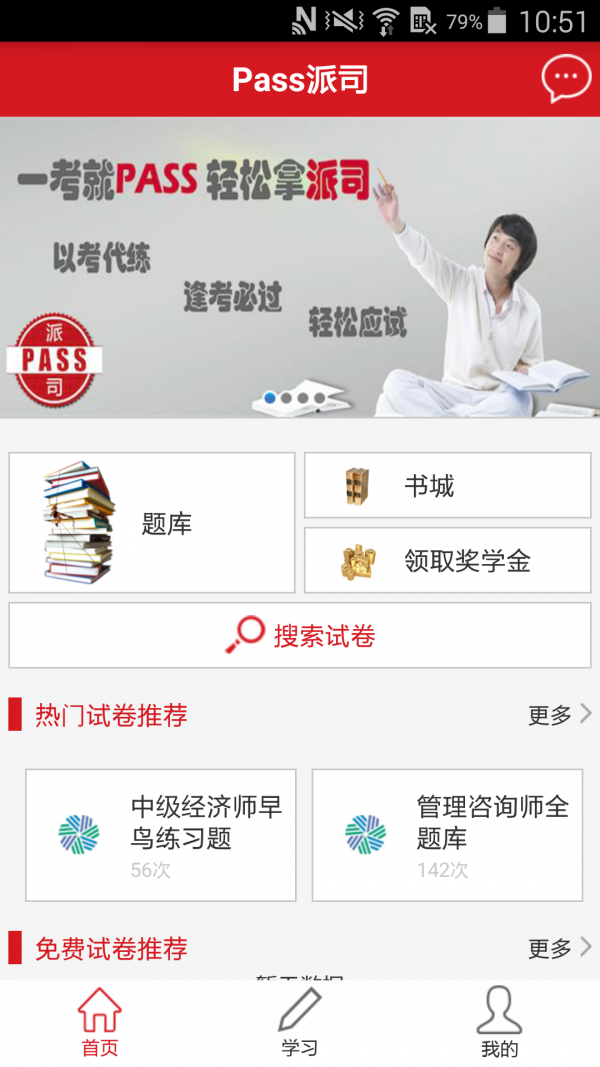Open 管理咨询师全题库 paper card
Viewport: 600px width, 1067px height.
447,835
